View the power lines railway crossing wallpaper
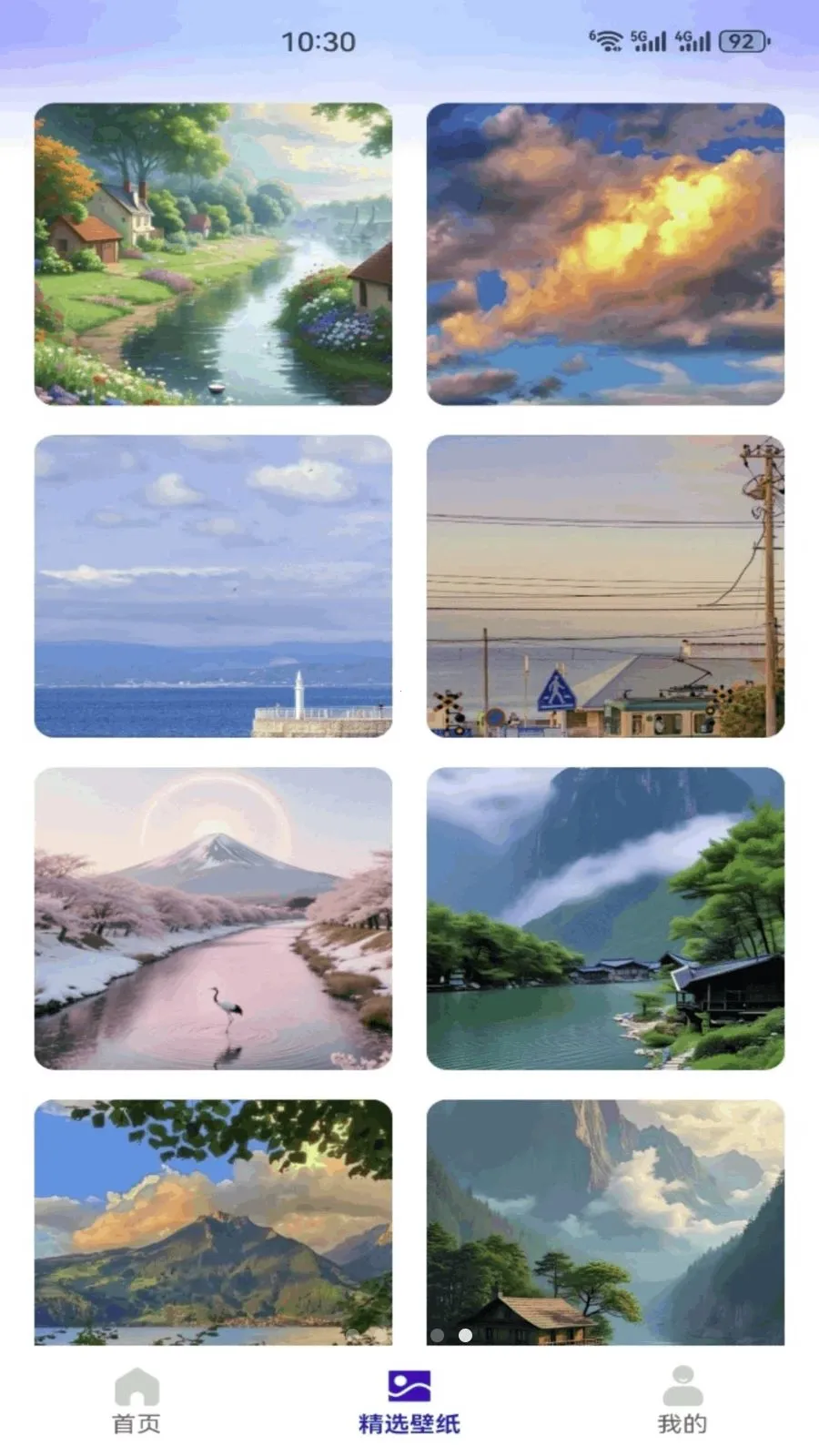This screenshot has height=1456, width=819. tap(605, 586)
